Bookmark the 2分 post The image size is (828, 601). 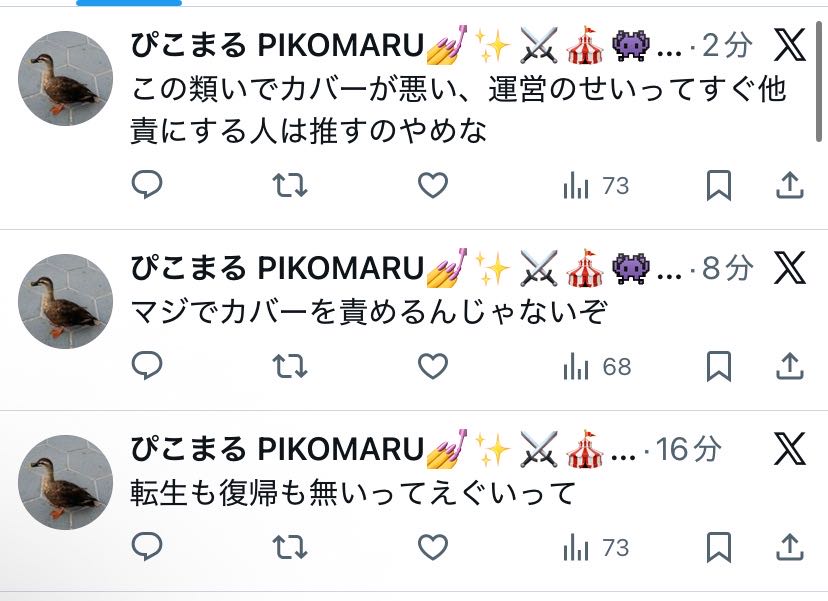coord(719,185)
